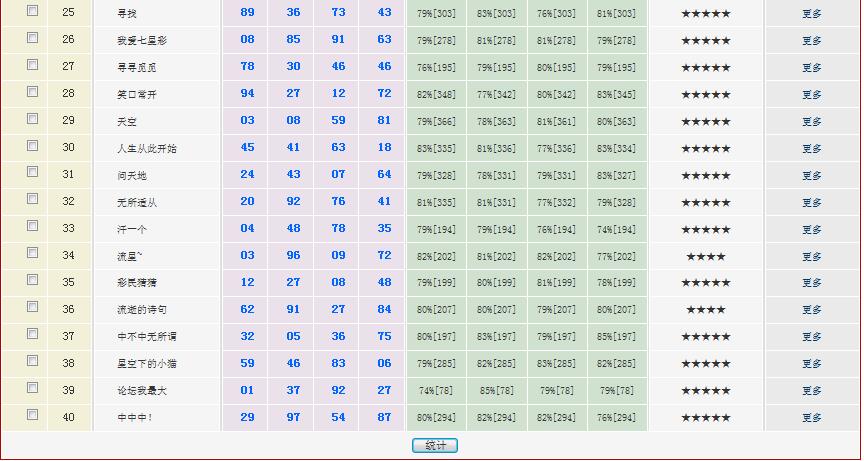Tap 更多 in the 流星~ row
Image resolution: width=864 pixels, height=461 pixels.
pyautogui.click(x=811, y=257)
